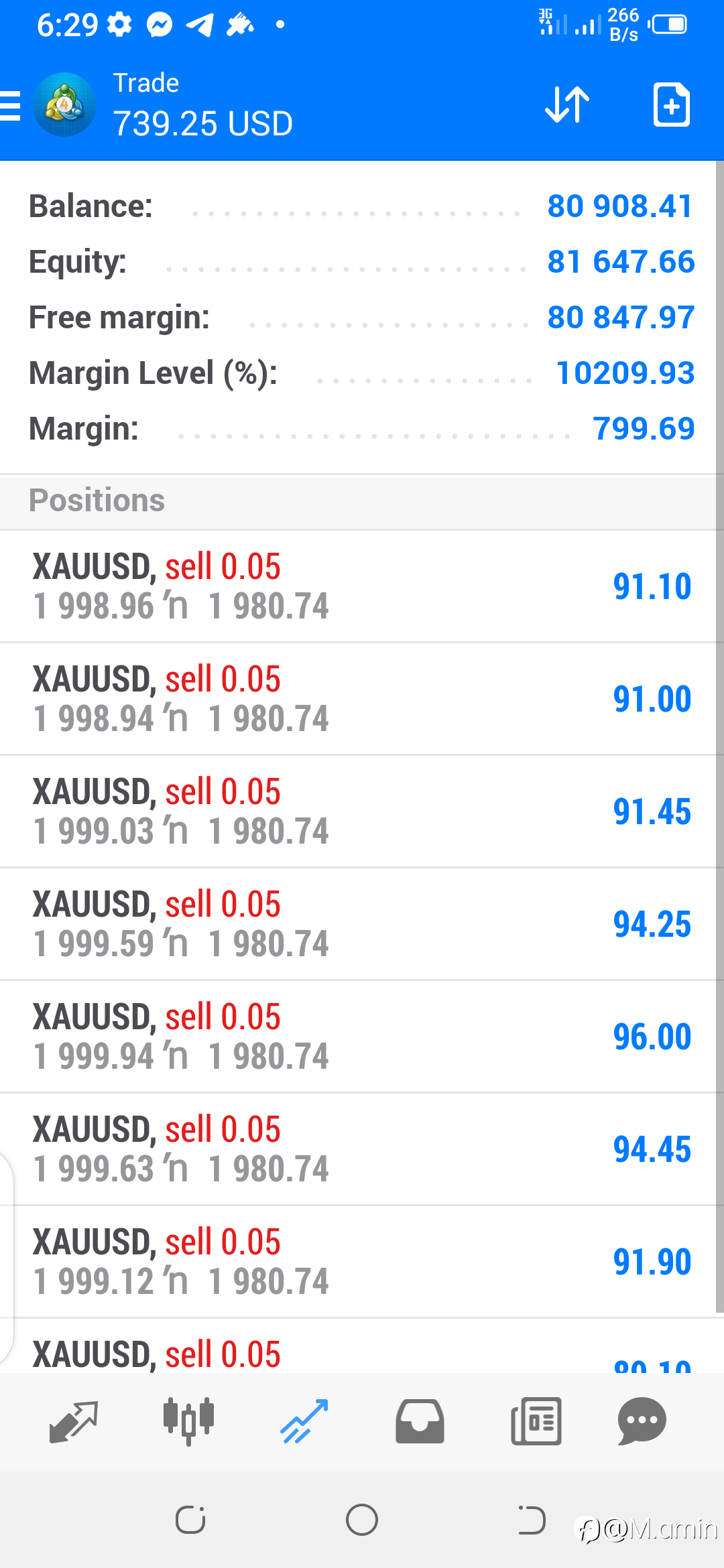Open the XAUUSD position opened at 1 998.94
Image resolution: width=724 pixels, height=1568 pixels.
coord(362,699)
